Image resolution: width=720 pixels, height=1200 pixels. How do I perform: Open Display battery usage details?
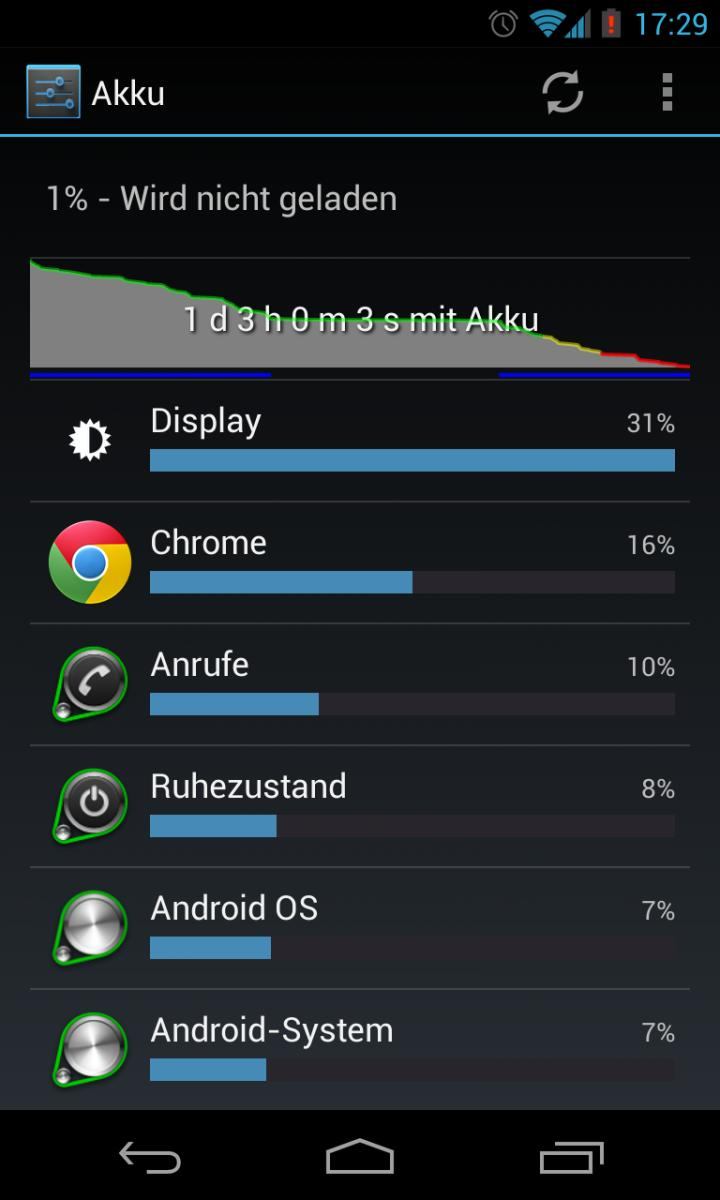(360, 441)
